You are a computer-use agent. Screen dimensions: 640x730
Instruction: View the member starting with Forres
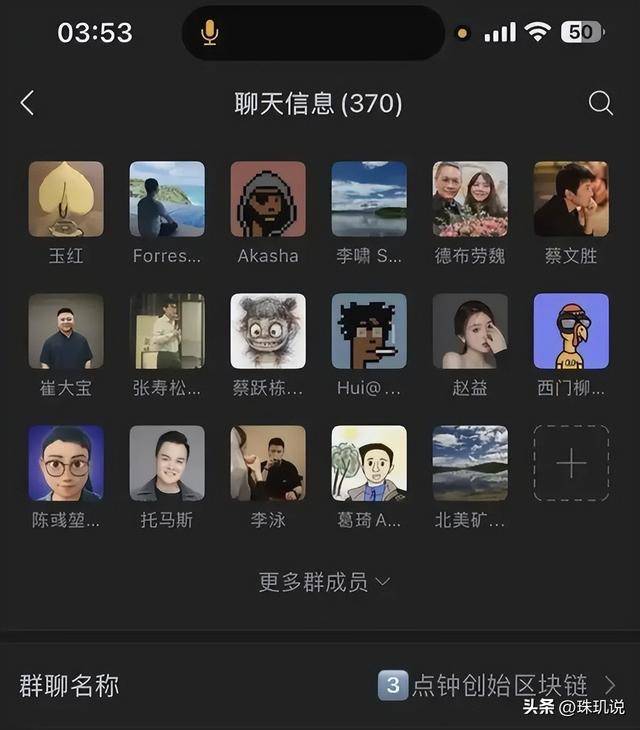coord(167,199)
